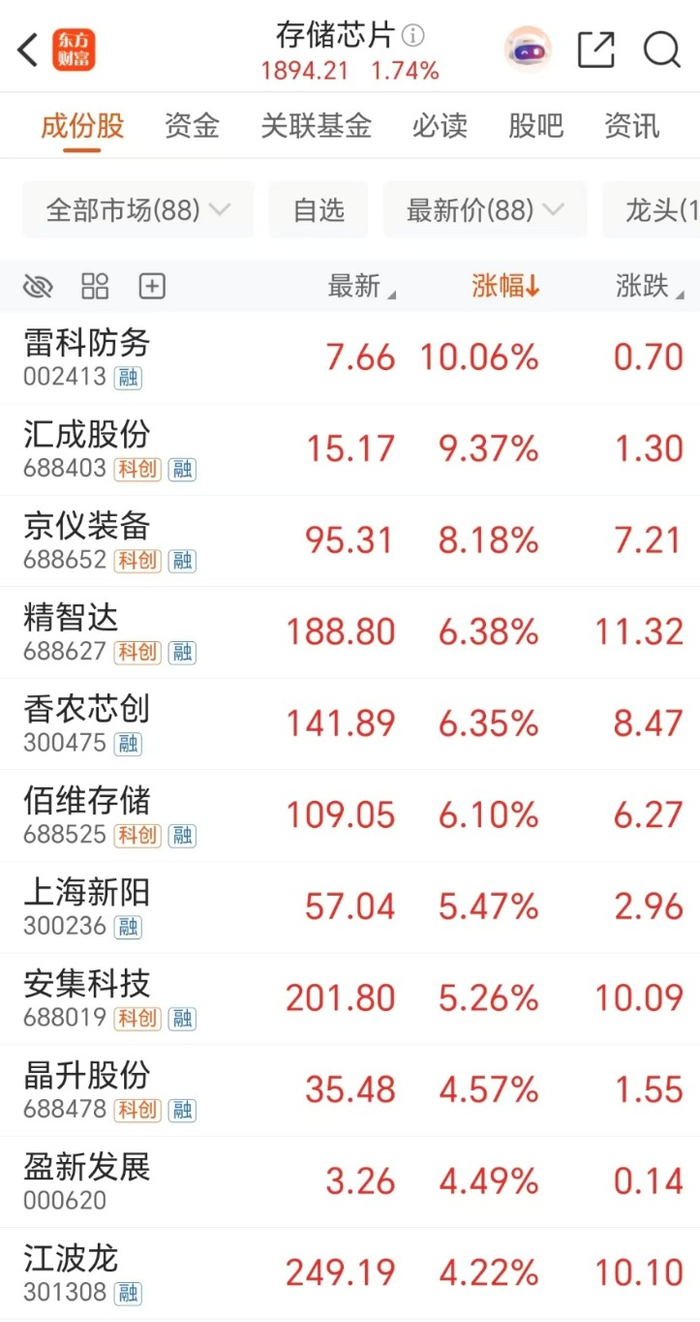The image size is (700, 1322).
Task: Go back using the top-left arrow
Action: click(x=28, y=49)
